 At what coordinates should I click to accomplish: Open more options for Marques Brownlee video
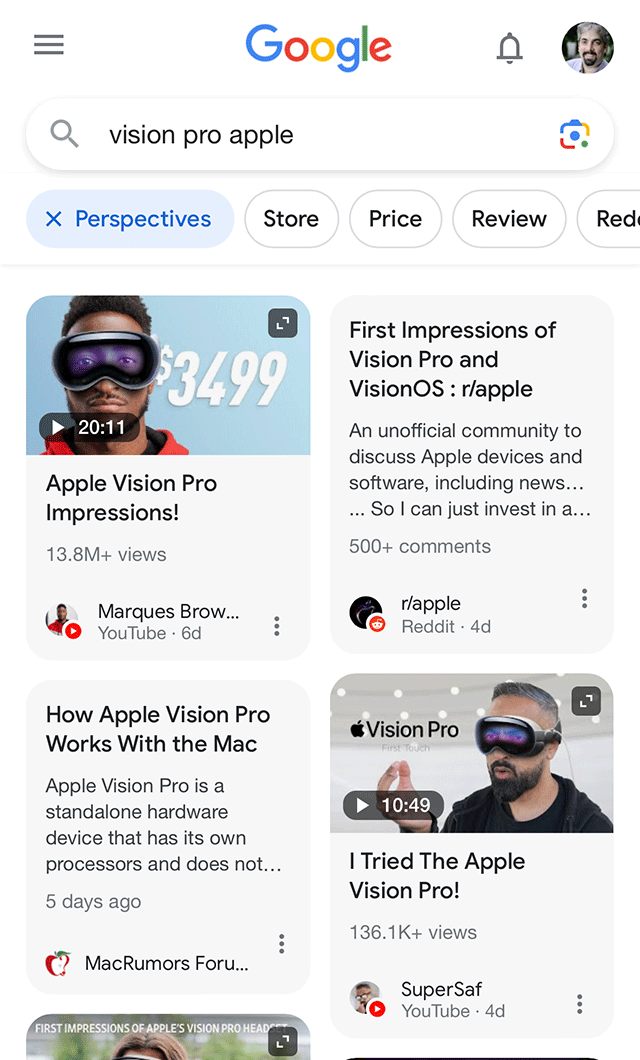[x=277, y=626]
